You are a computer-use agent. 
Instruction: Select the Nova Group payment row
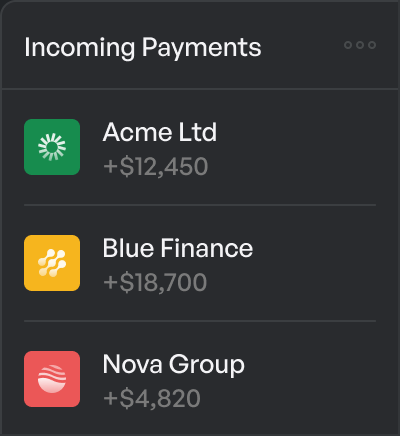200,379
